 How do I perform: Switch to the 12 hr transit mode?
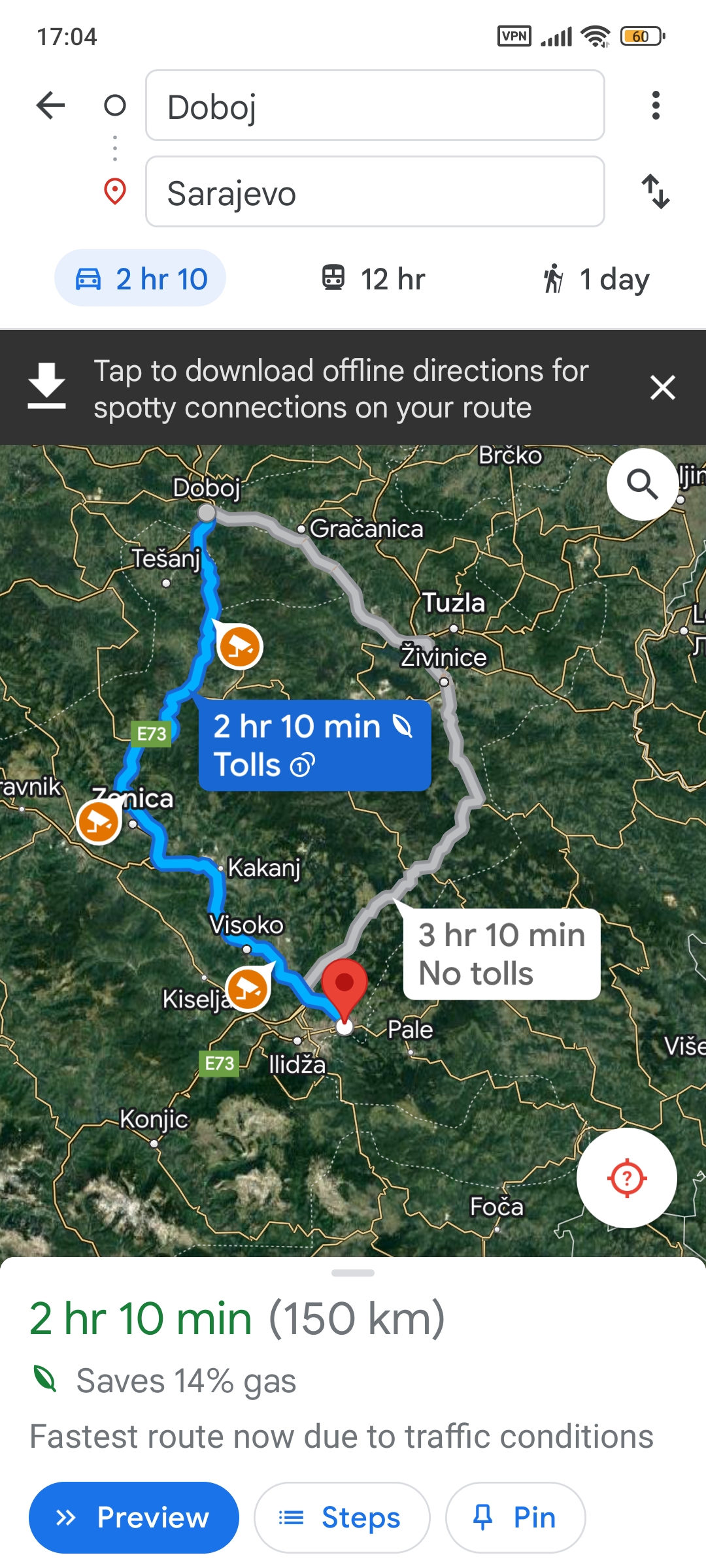coord(373,278)
